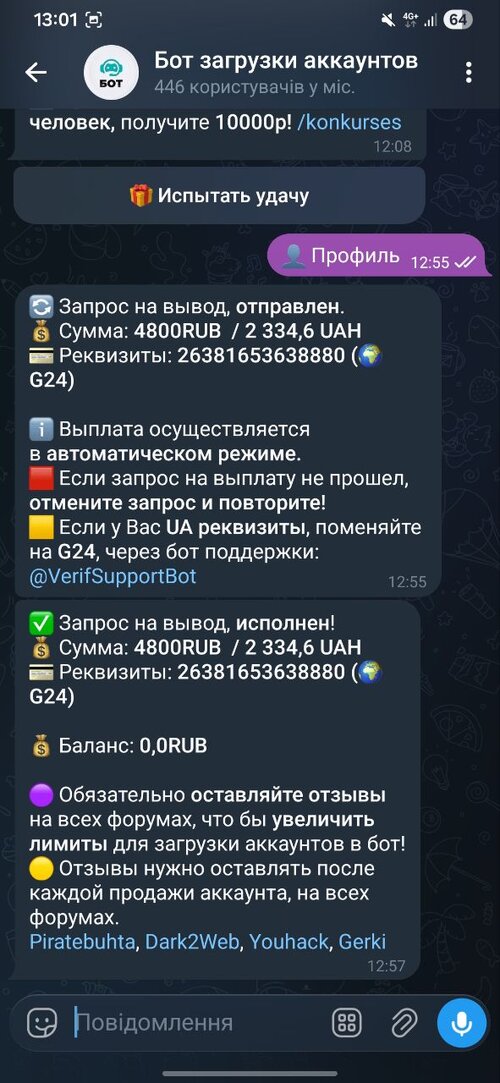
Task: Open the bot commands keyboard icon
Action: 347,1022
